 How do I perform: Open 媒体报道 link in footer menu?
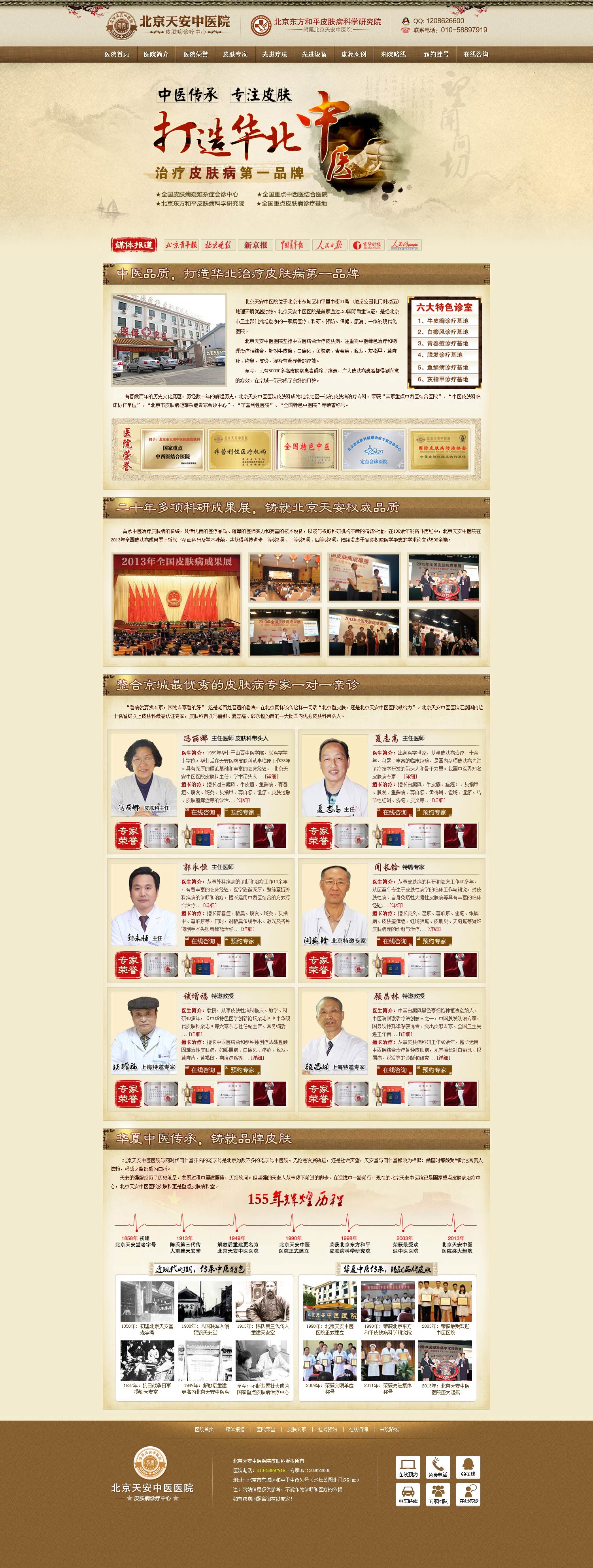[x=235, y=1429]
